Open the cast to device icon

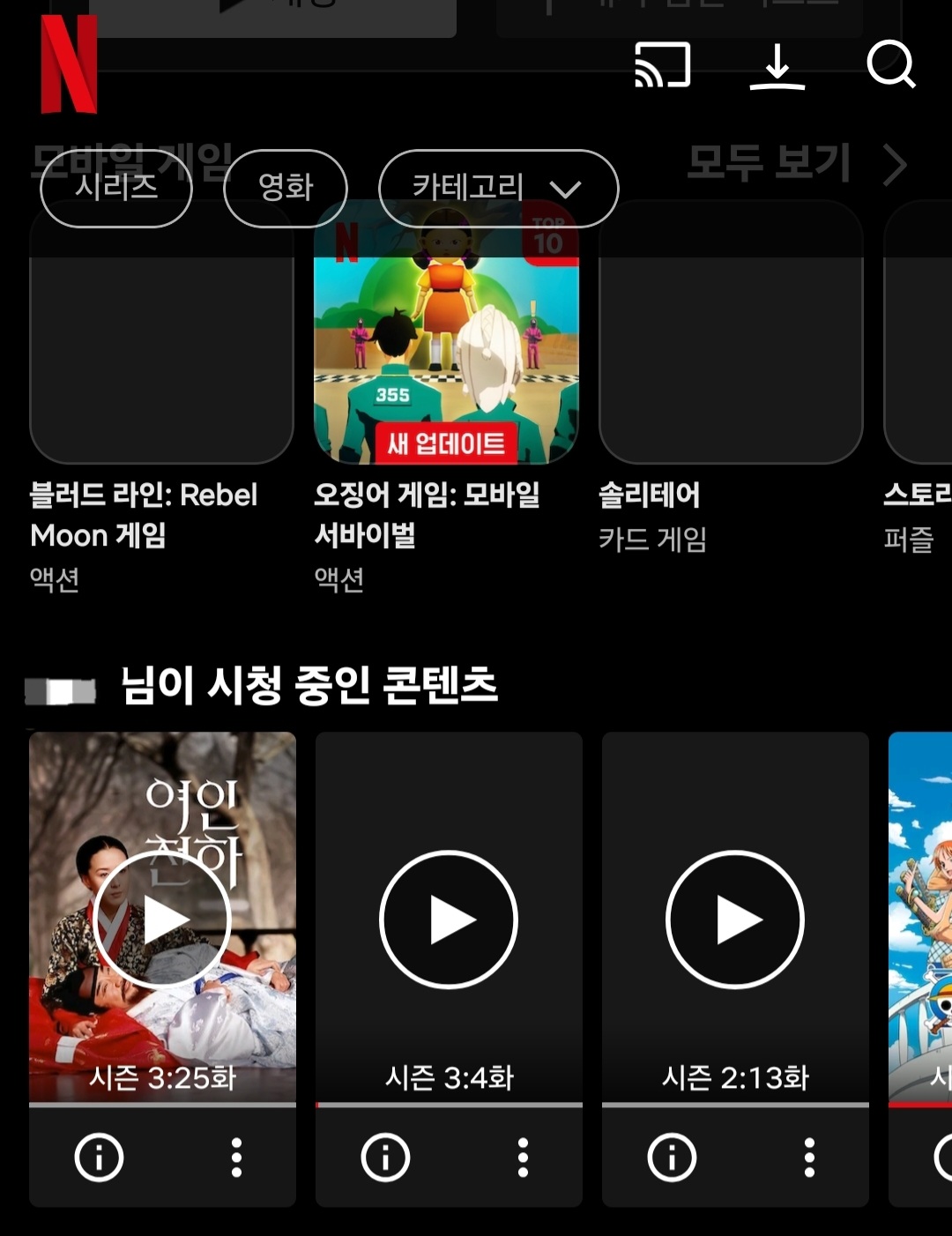click(x=662, y=65)
